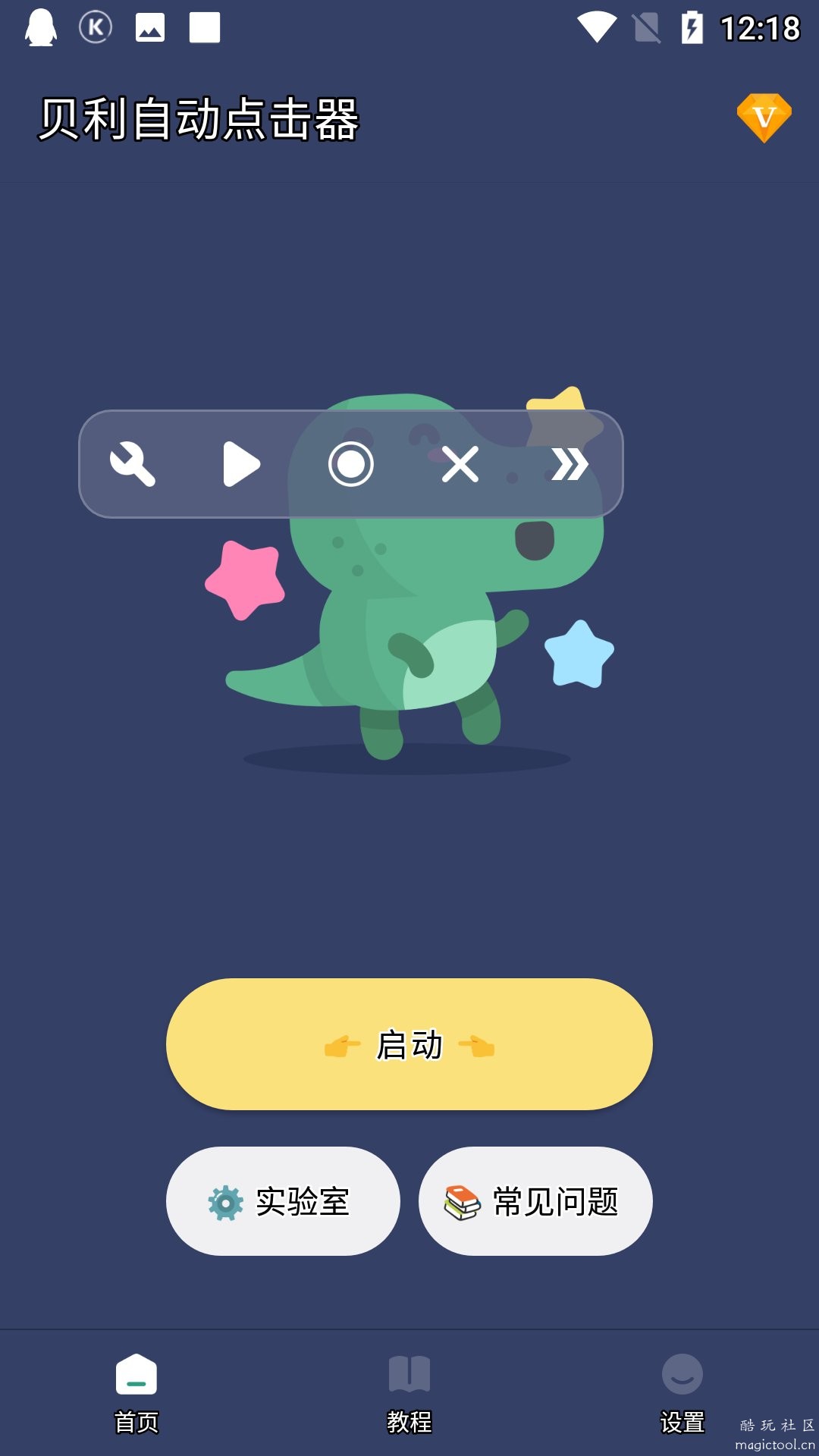Open the VIP diamond icon
This screenshot has height=1456, width=819.
(764, 118)
